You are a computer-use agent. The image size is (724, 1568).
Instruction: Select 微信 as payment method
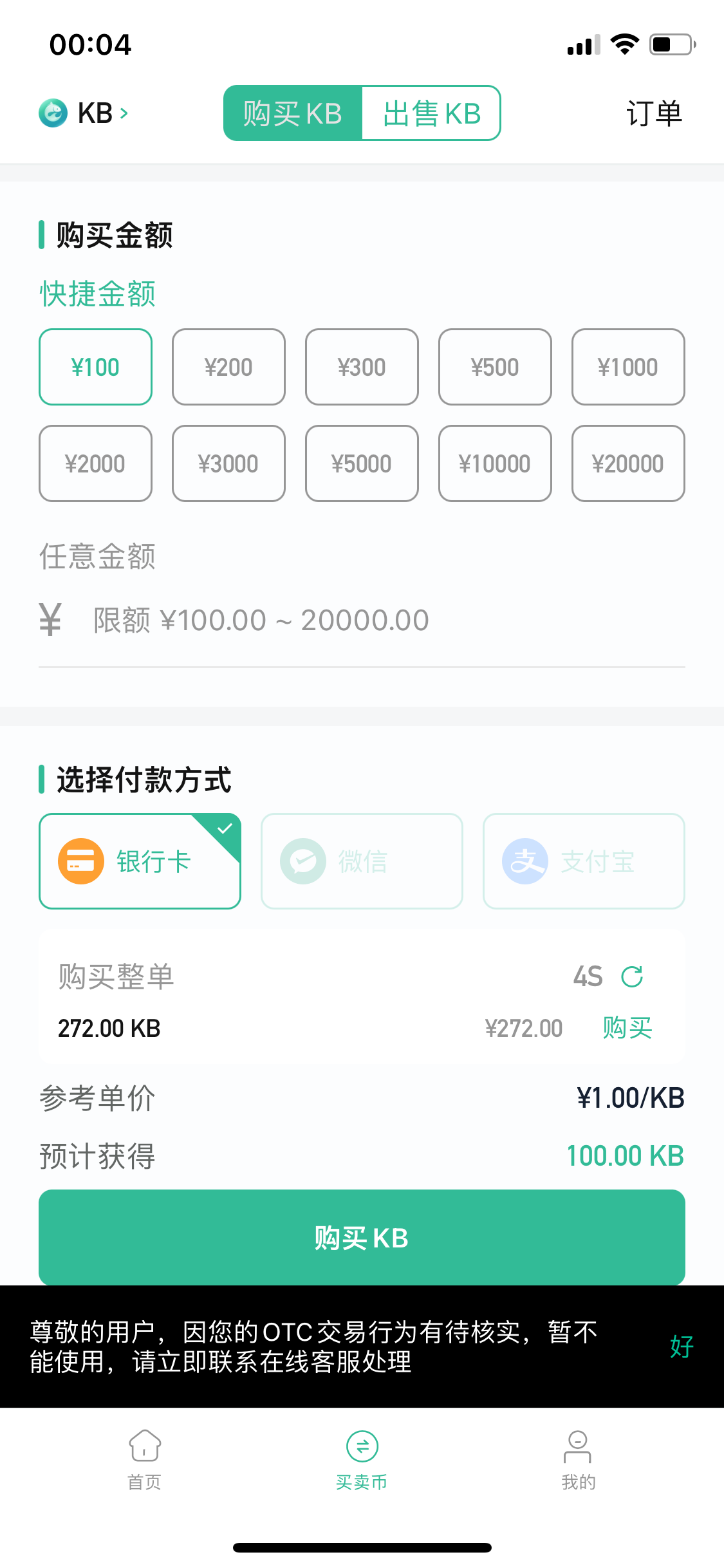pos(362,861)
